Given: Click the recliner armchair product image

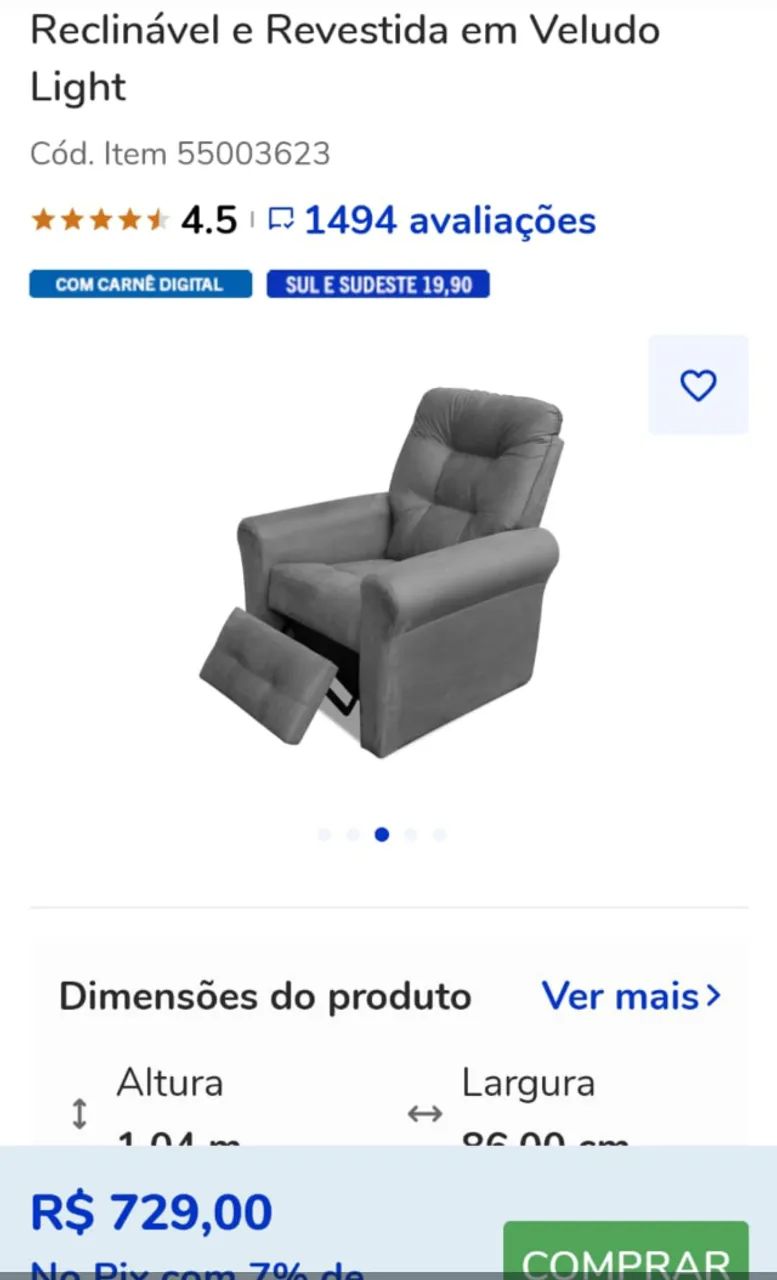Looking at the screenshot, I should click(388, 560).
